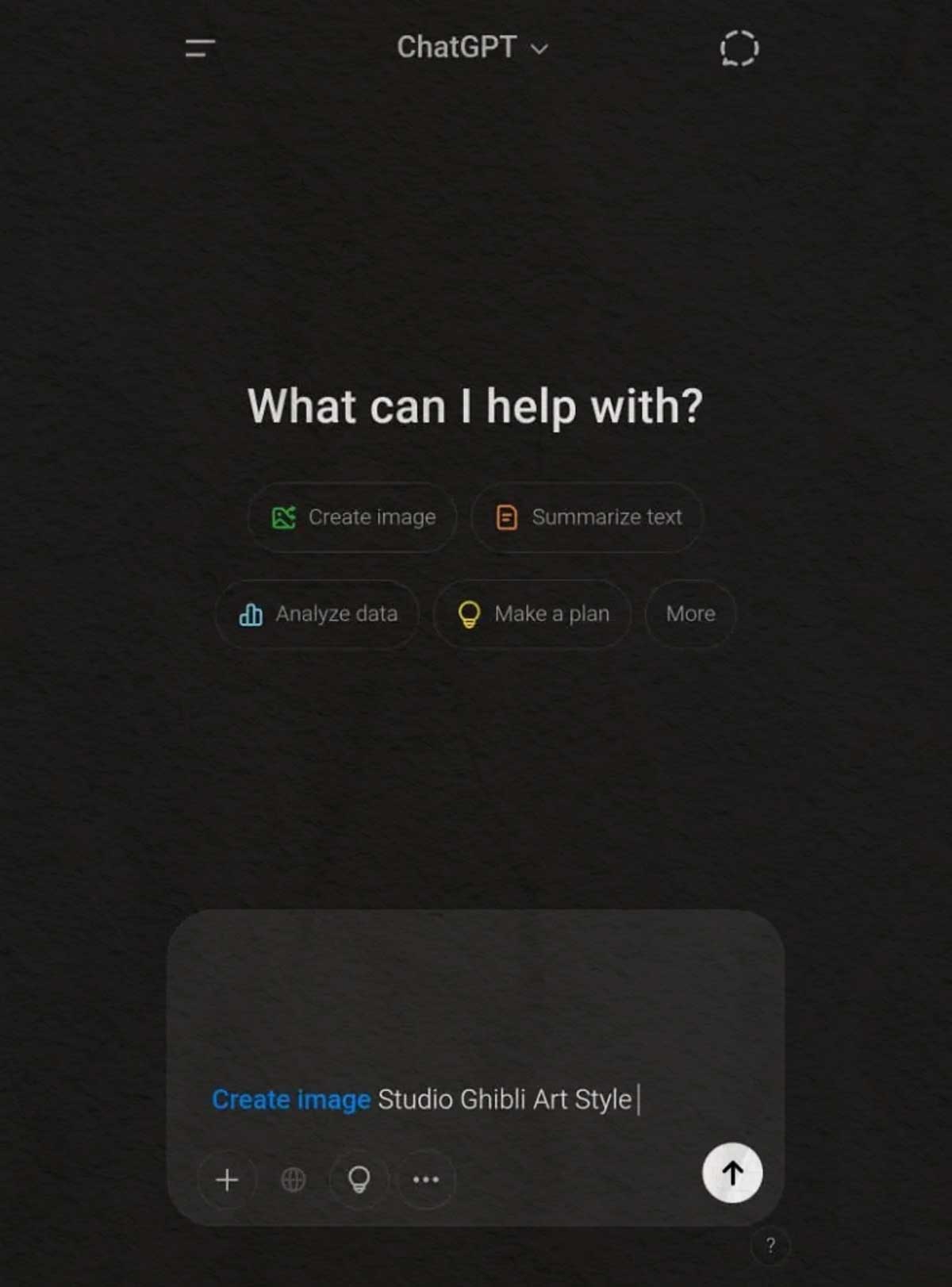Select the Create image chip
The height and width of the screenshot is (1287, 952).
(x=353, y=517)
